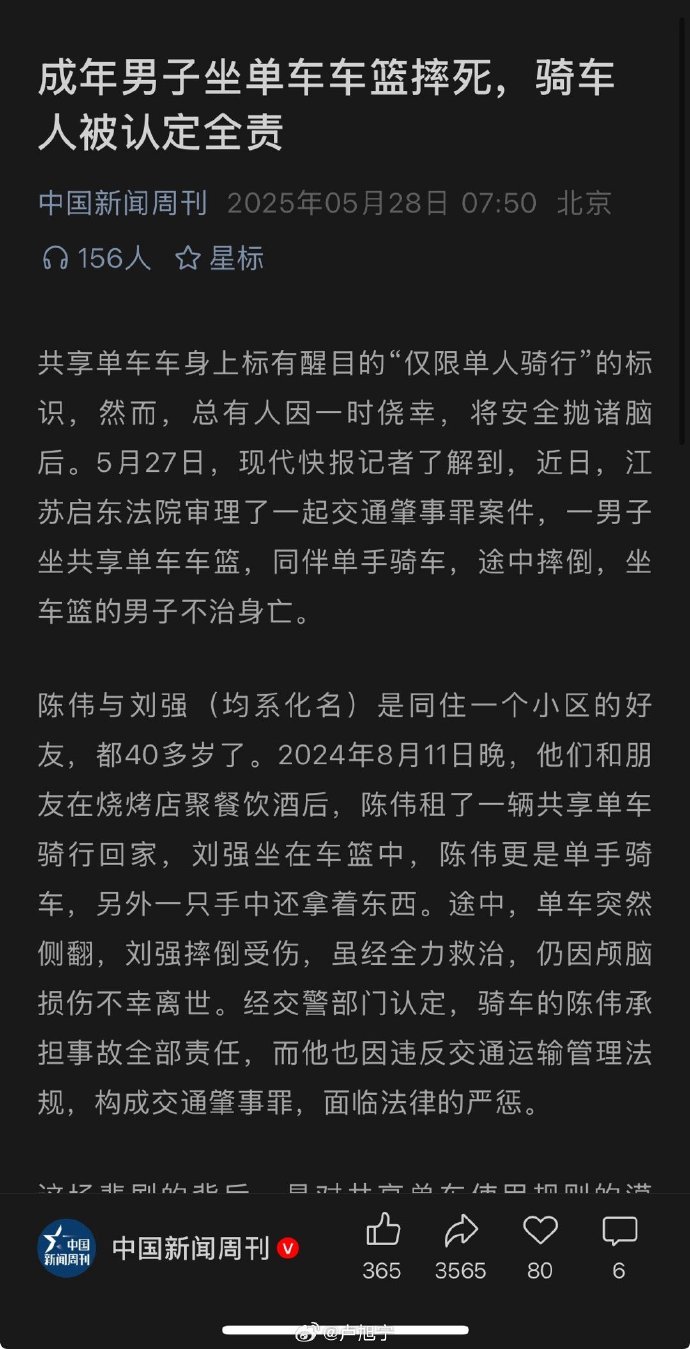690x1349 pixels.
Task: Tap the headphone 156人 listen button
Action: coord(96,259)
